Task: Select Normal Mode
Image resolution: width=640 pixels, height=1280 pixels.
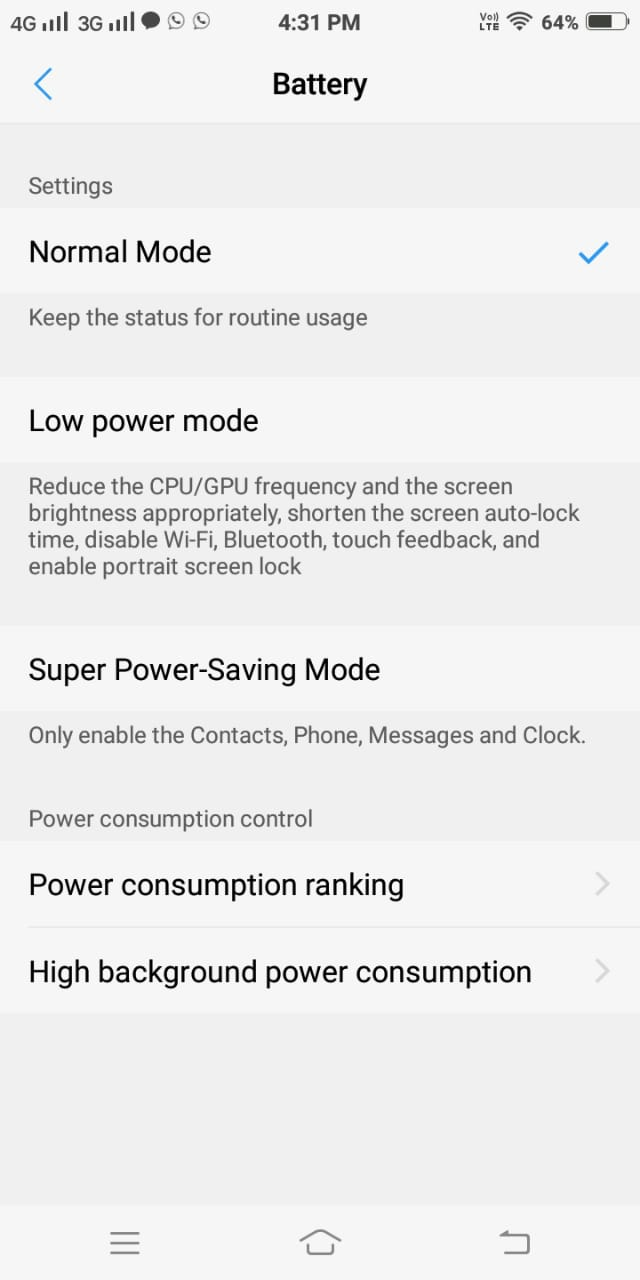Action: click(320, 251)
